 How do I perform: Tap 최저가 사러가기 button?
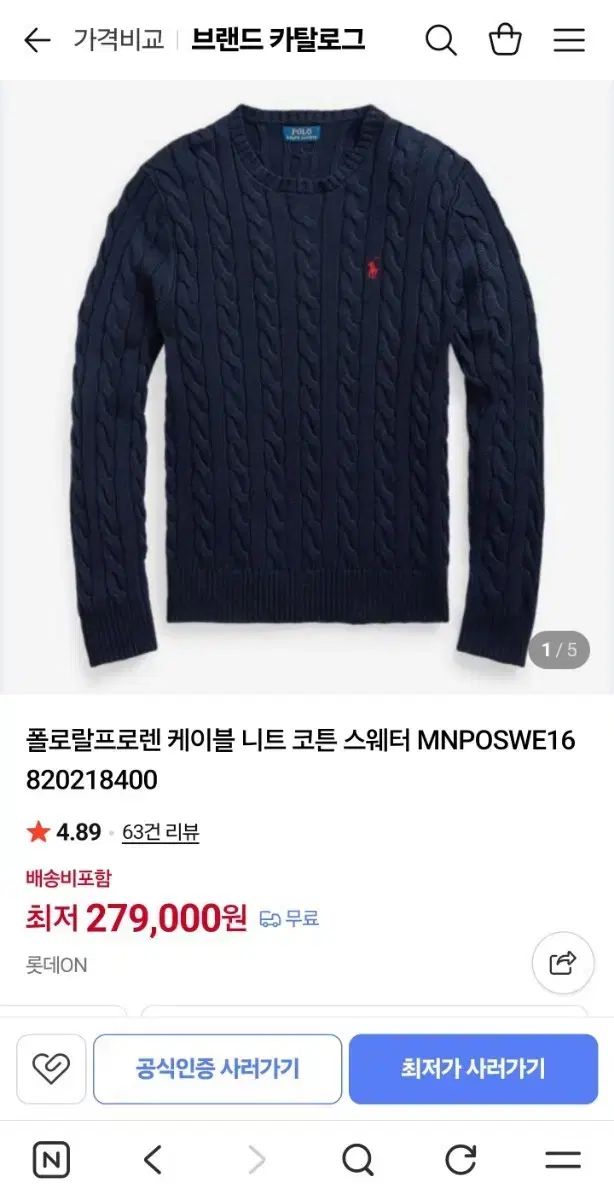(473, 1069)
